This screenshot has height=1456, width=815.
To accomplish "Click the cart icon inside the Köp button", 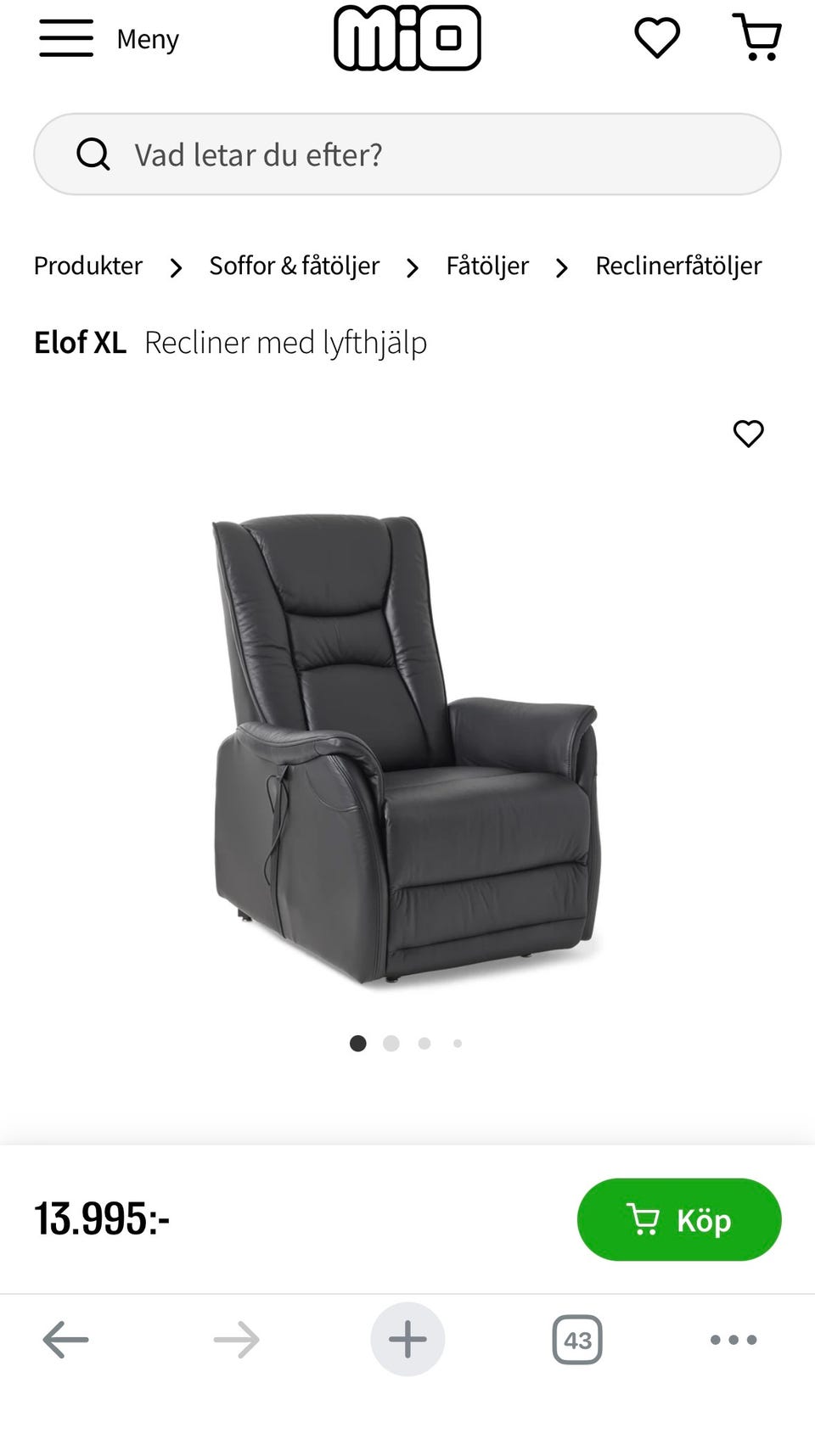I will point(647,1219).
